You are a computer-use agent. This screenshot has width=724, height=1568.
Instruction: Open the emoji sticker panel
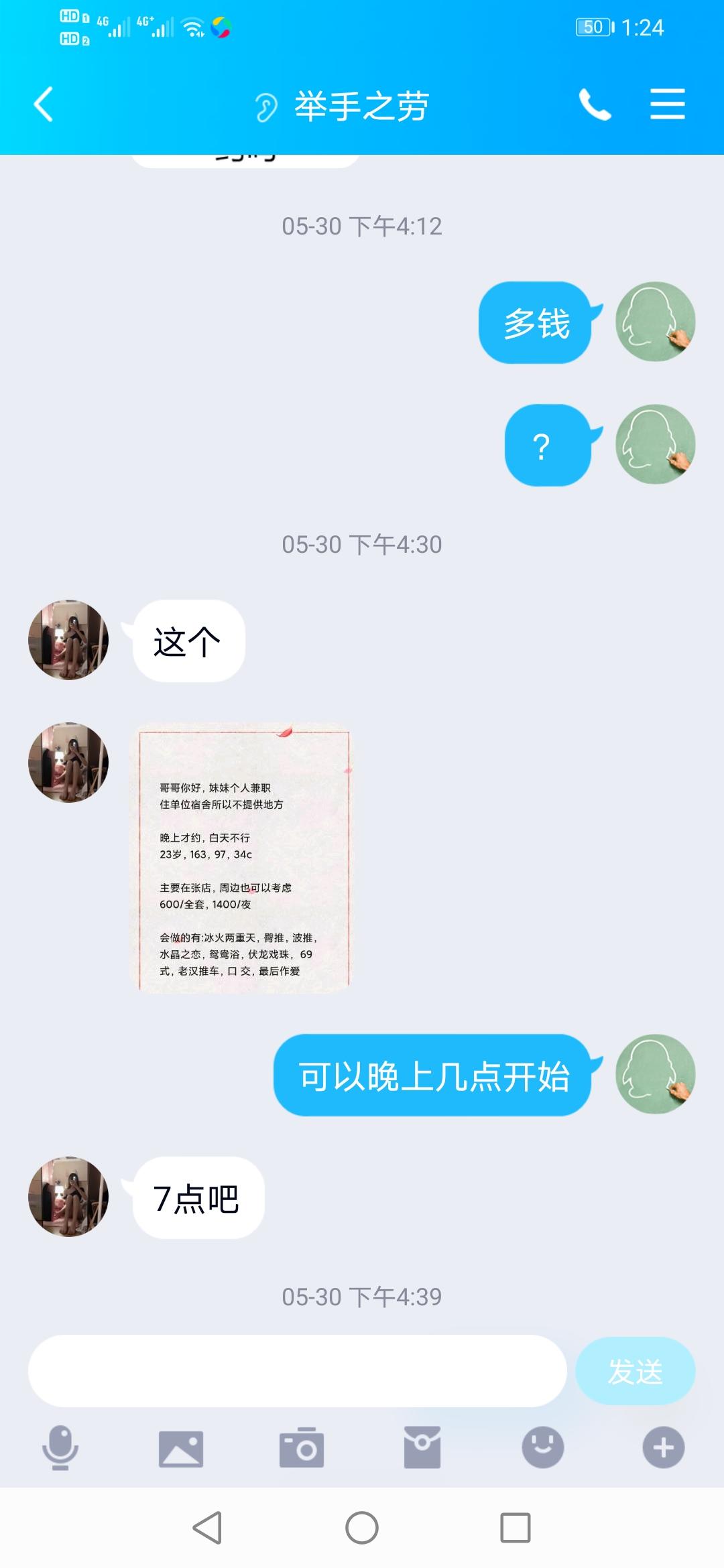(x=543, y=1447)
